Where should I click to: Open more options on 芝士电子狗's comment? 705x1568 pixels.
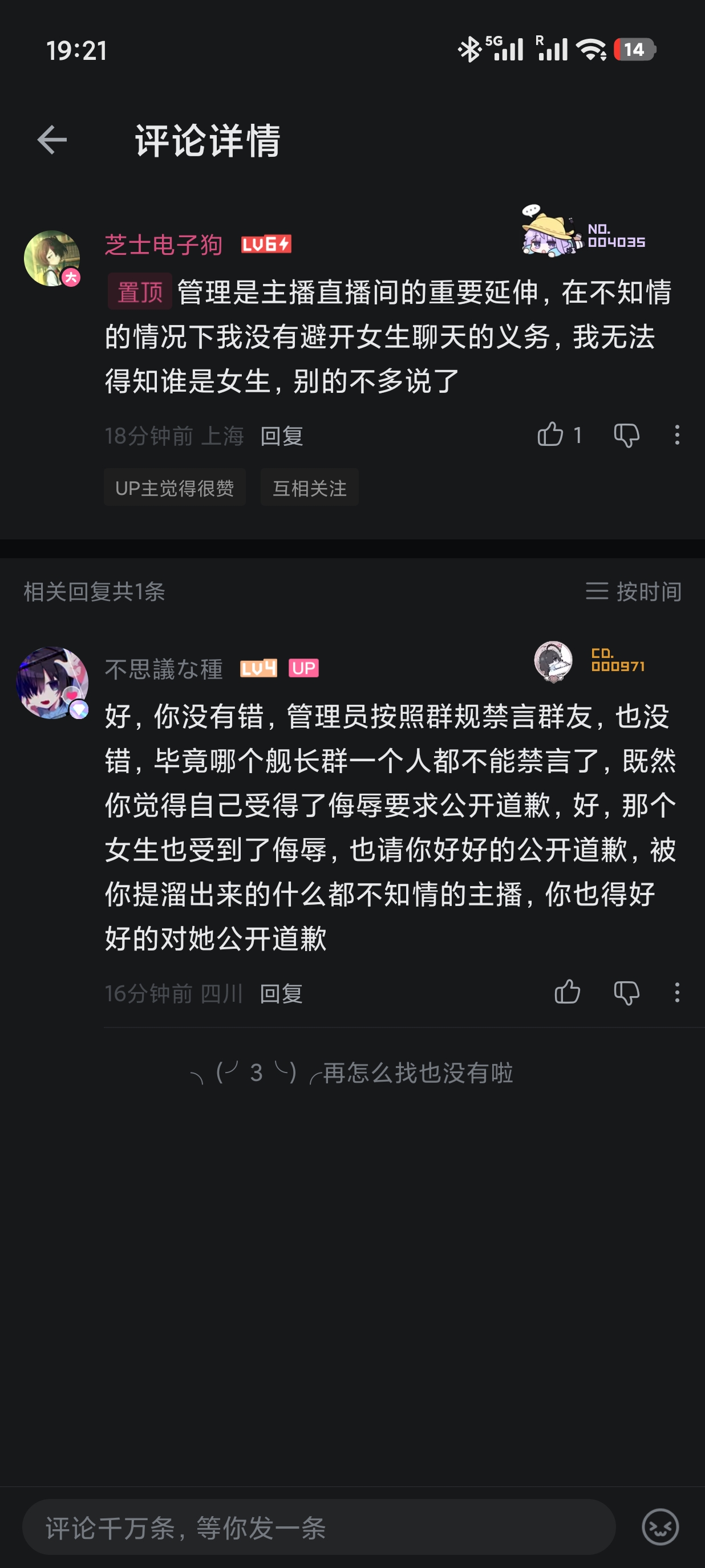pos(677,434)
